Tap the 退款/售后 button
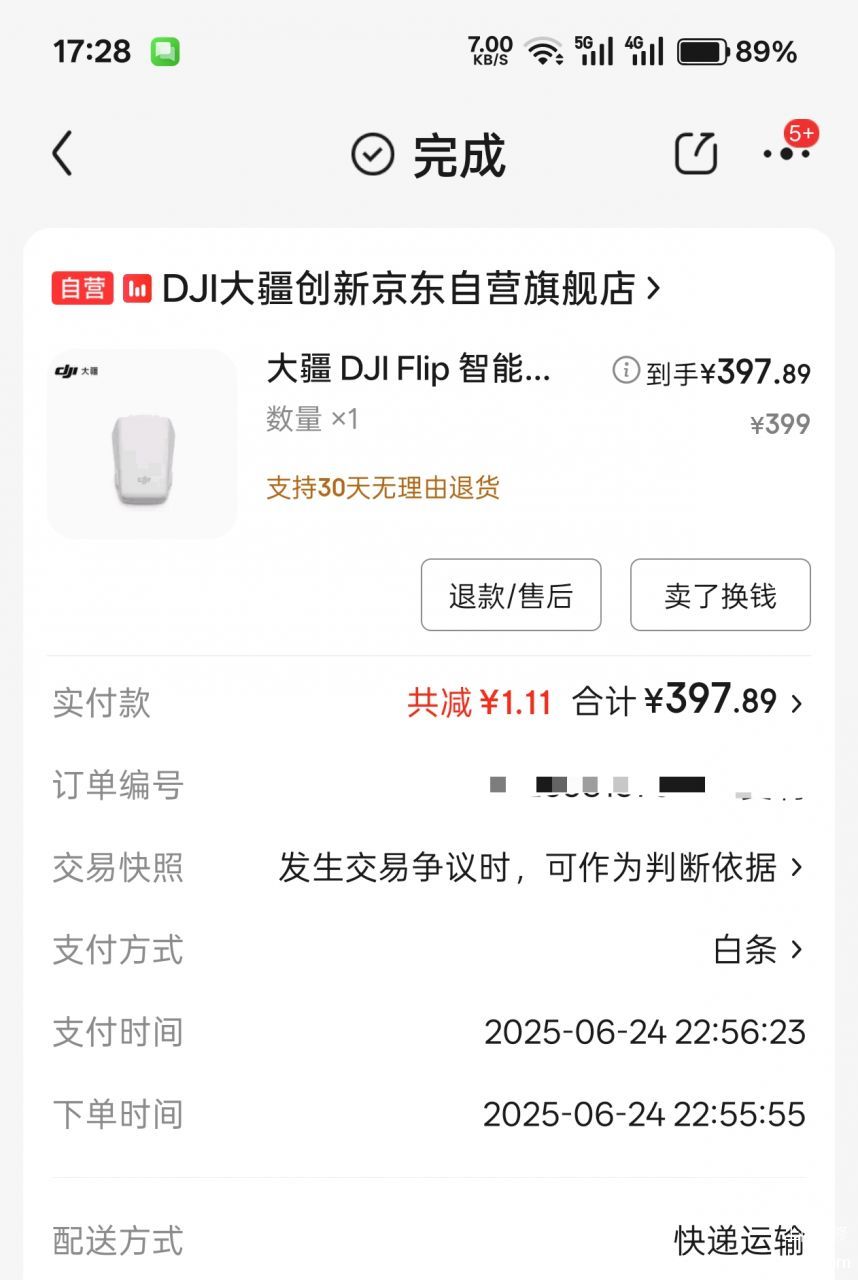858x1280 pixels. [510, 596]
